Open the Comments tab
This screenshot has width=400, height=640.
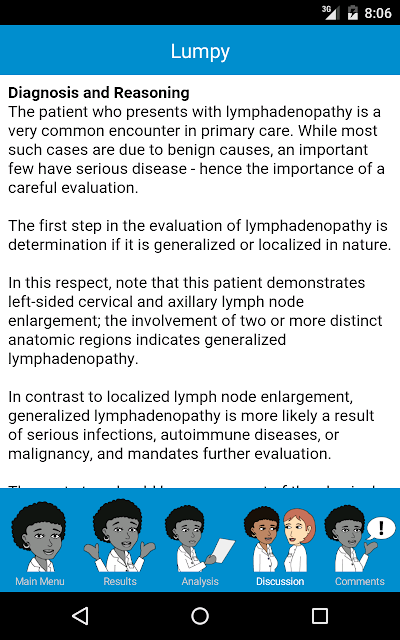click(x=360, y=541)
